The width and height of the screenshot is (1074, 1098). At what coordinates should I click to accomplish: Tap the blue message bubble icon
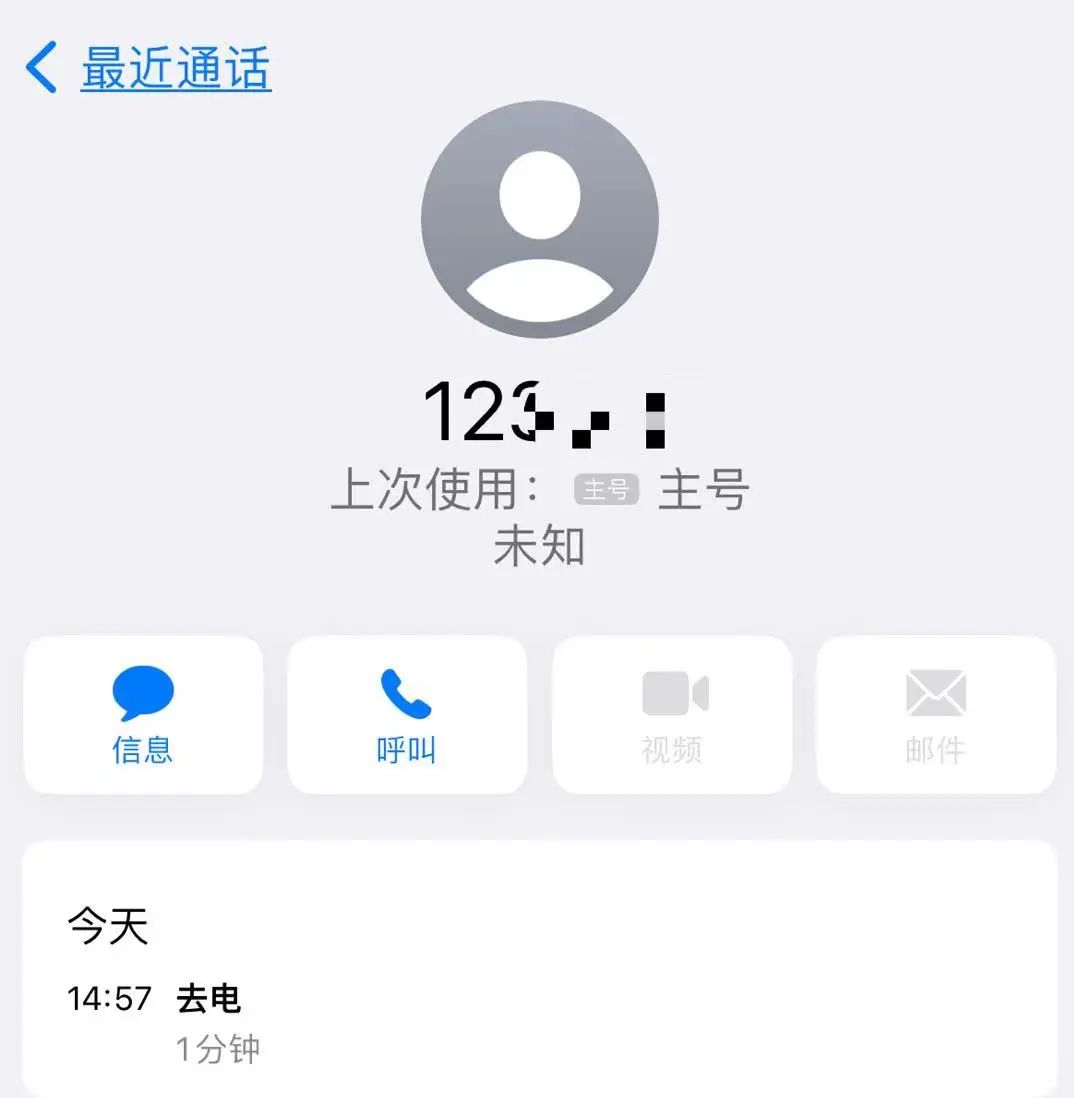coord(141,692)
